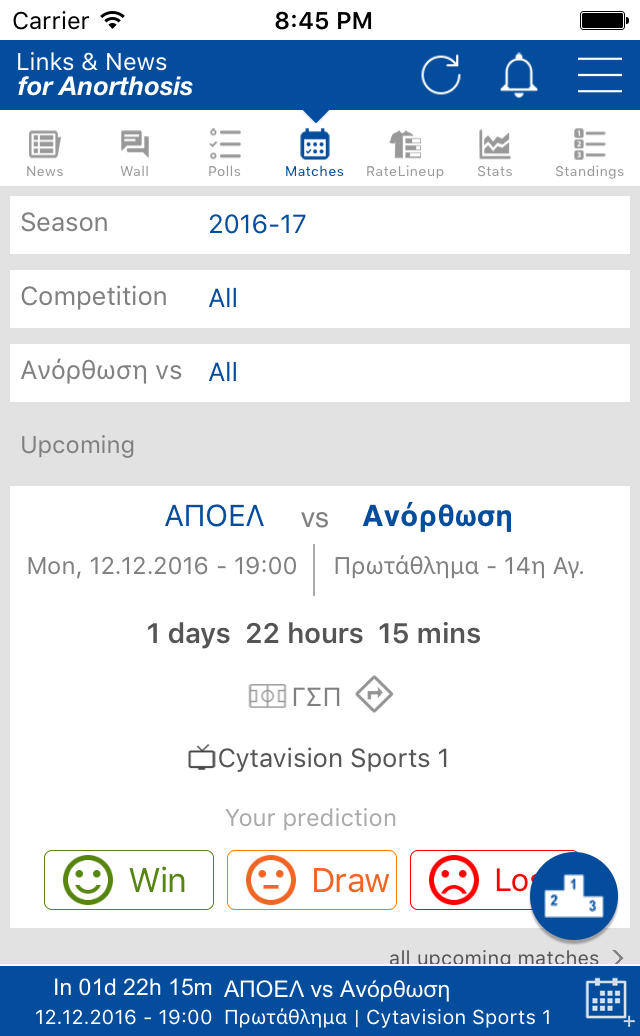This screenshot has width=640, height=1036.
Task: Predict a Draw for the match
Action: pyautogui.click(x=312, y=880)
